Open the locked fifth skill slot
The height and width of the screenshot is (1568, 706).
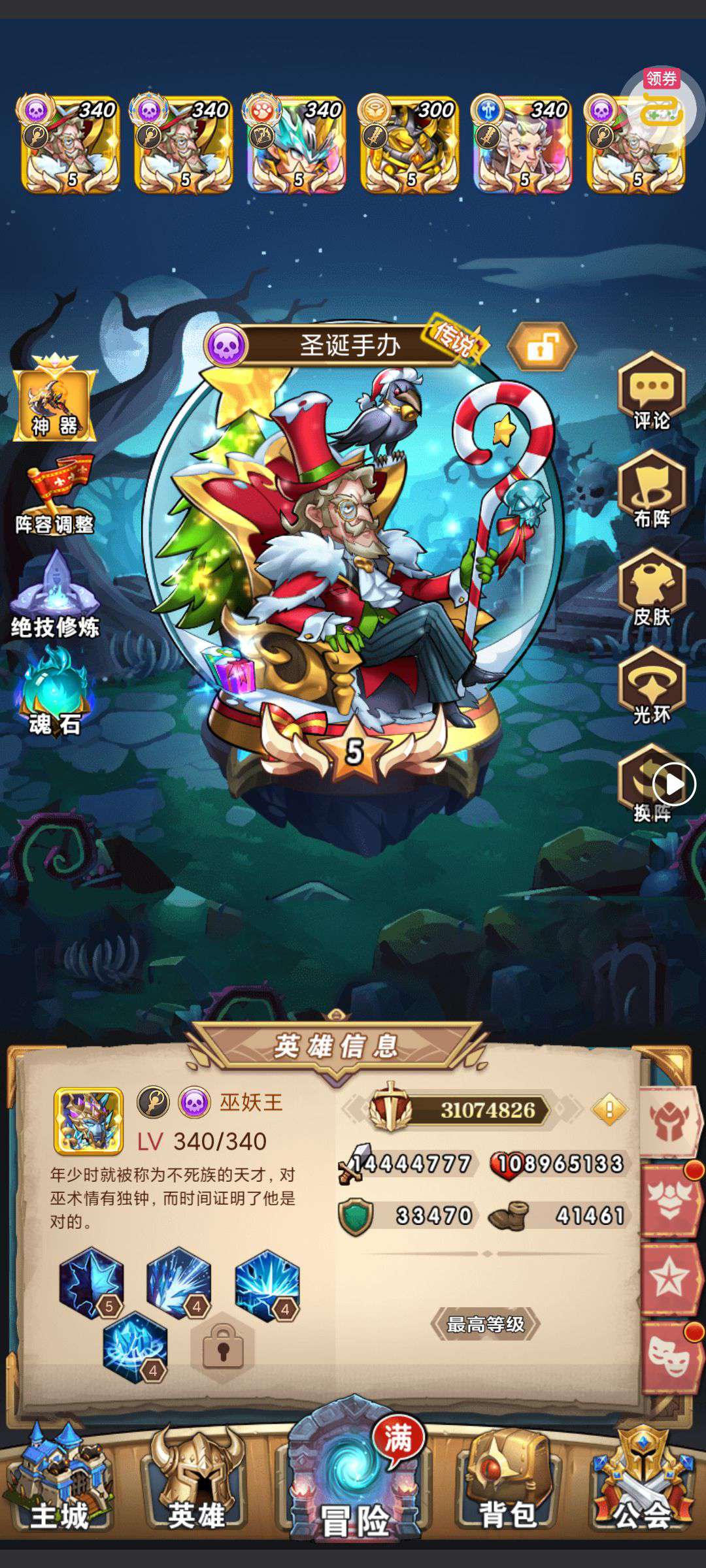tap(223, 1347)
